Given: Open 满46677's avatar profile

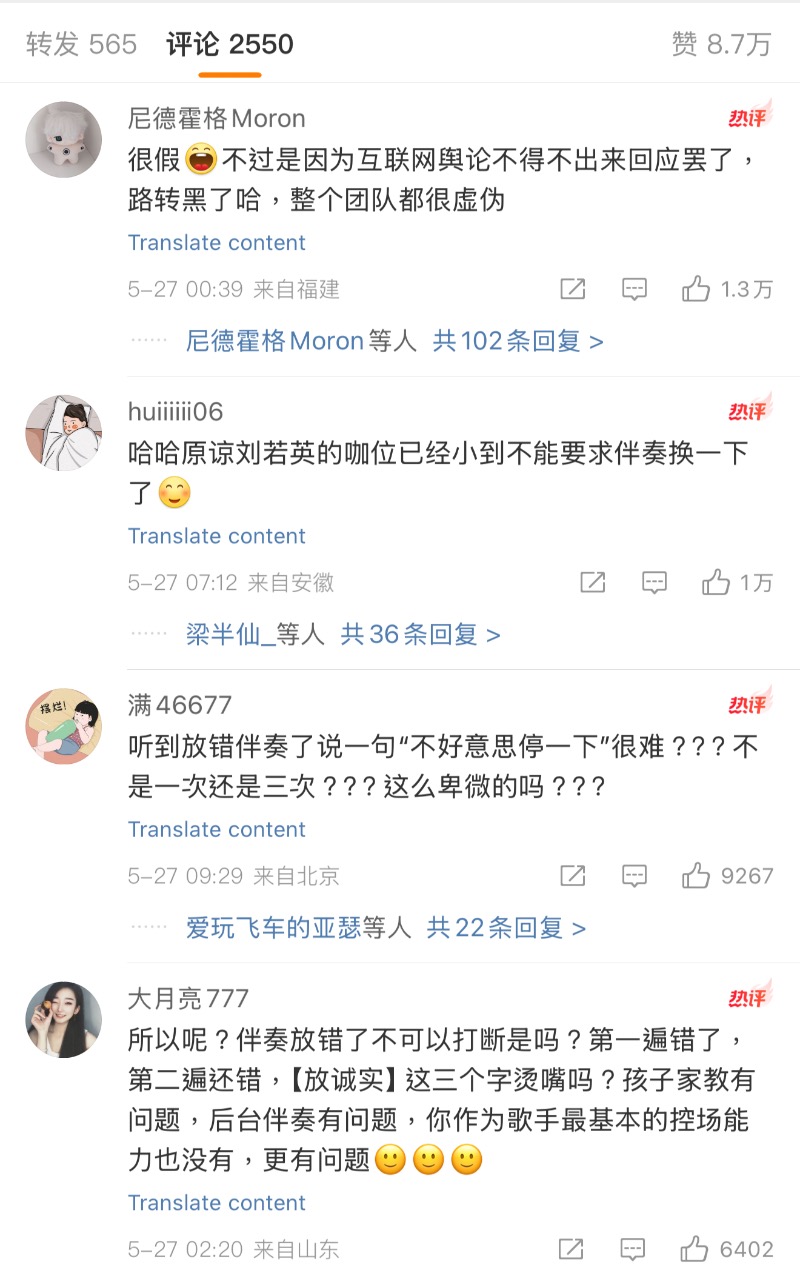Looking at the screenshot, I should click(x=64, y=726).
